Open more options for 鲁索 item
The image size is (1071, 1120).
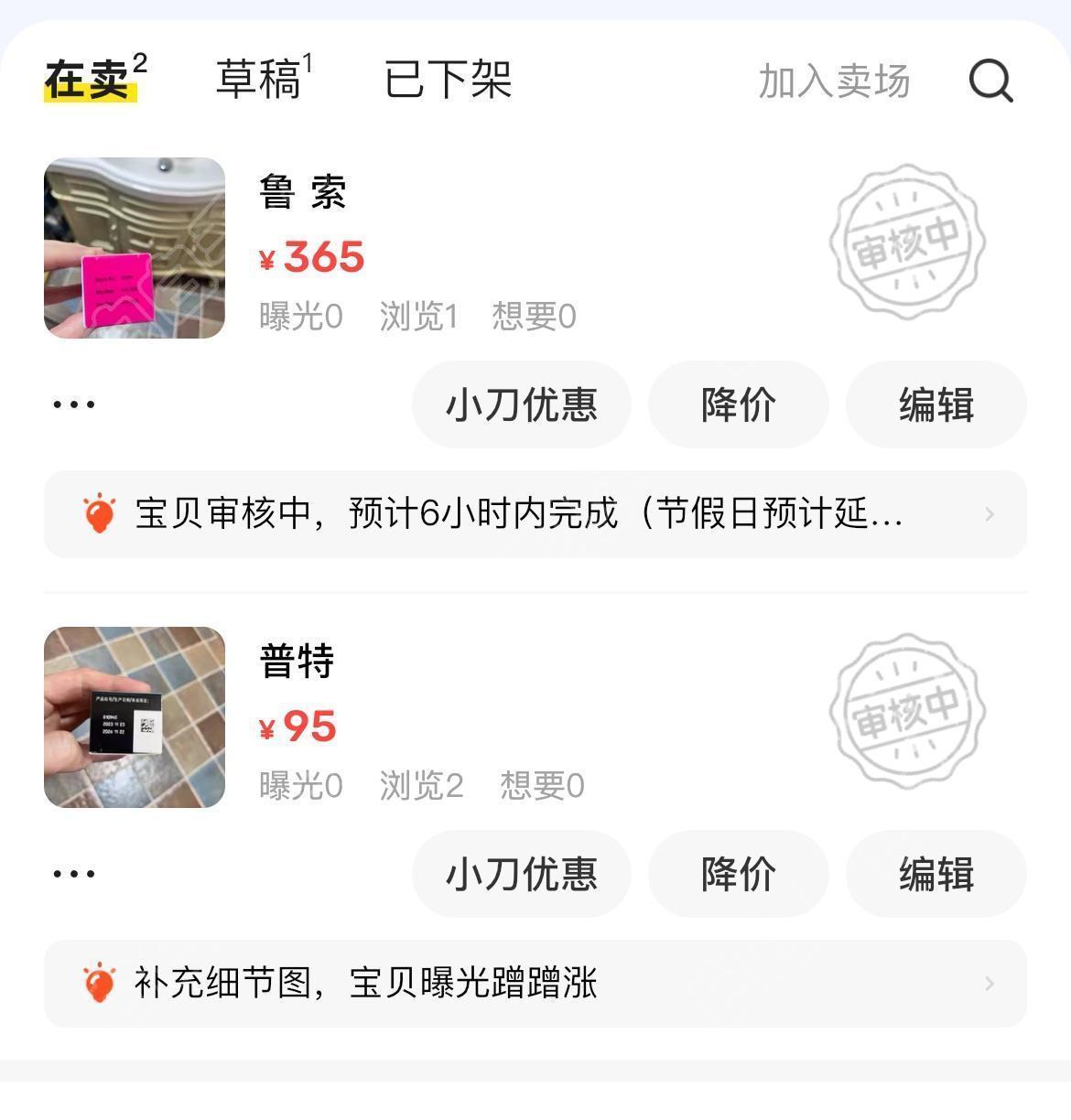(73, 404)
